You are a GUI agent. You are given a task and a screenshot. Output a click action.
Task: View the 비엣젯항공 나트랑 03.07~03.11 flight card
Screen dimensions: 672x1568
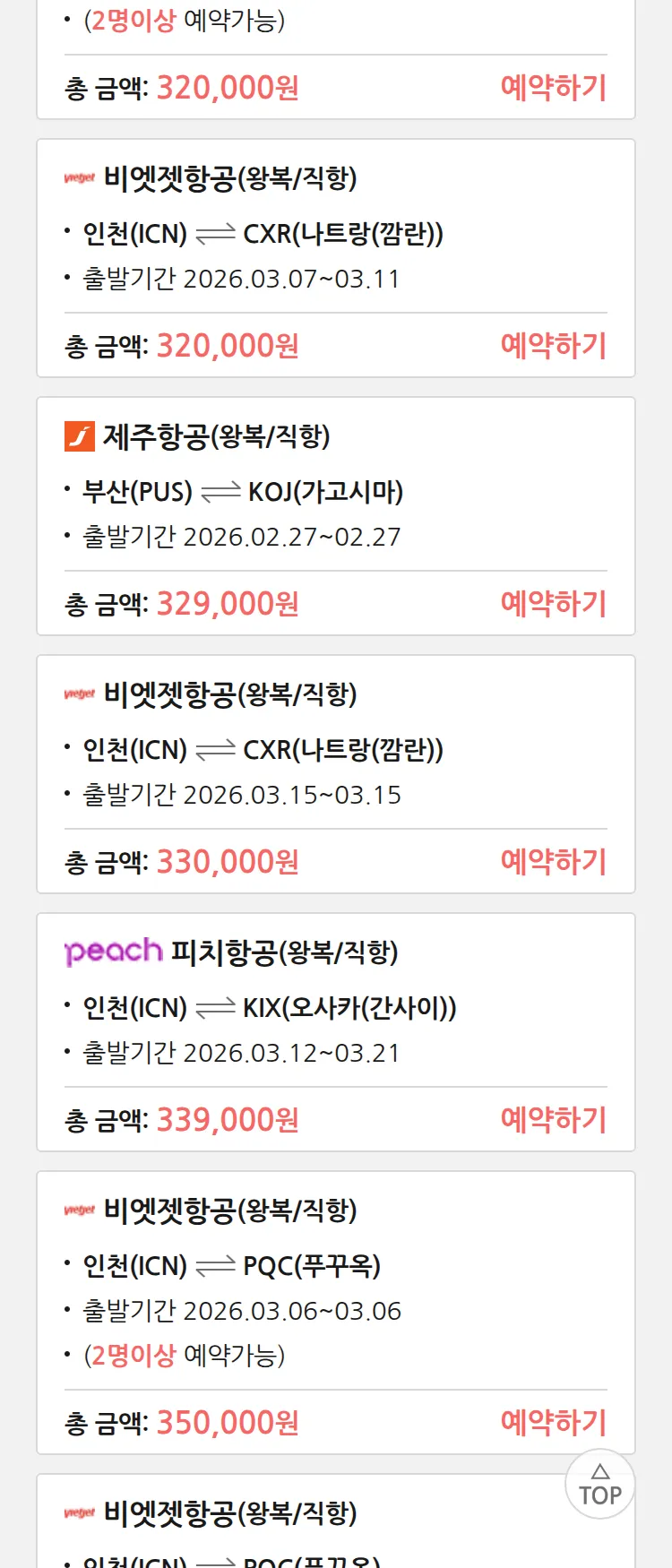[335, 235]
